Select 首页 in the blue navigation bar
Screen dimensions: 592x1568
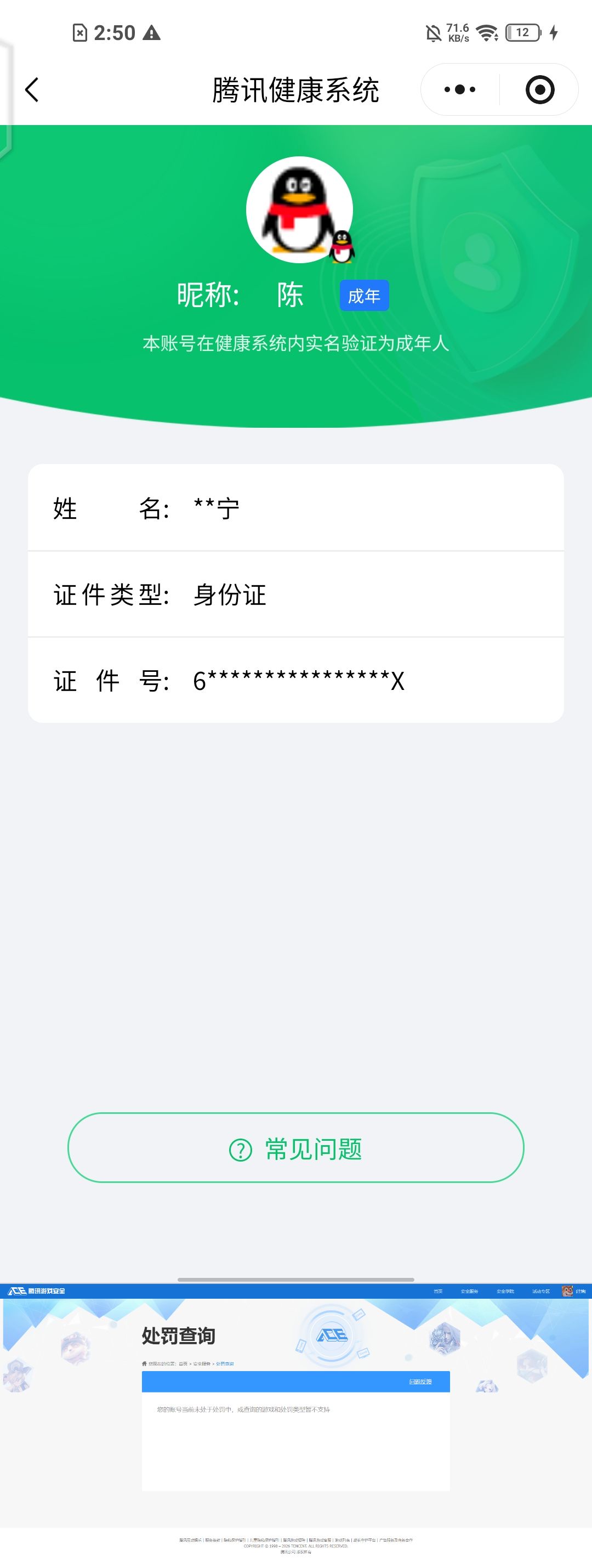[x=439, y=1290]
